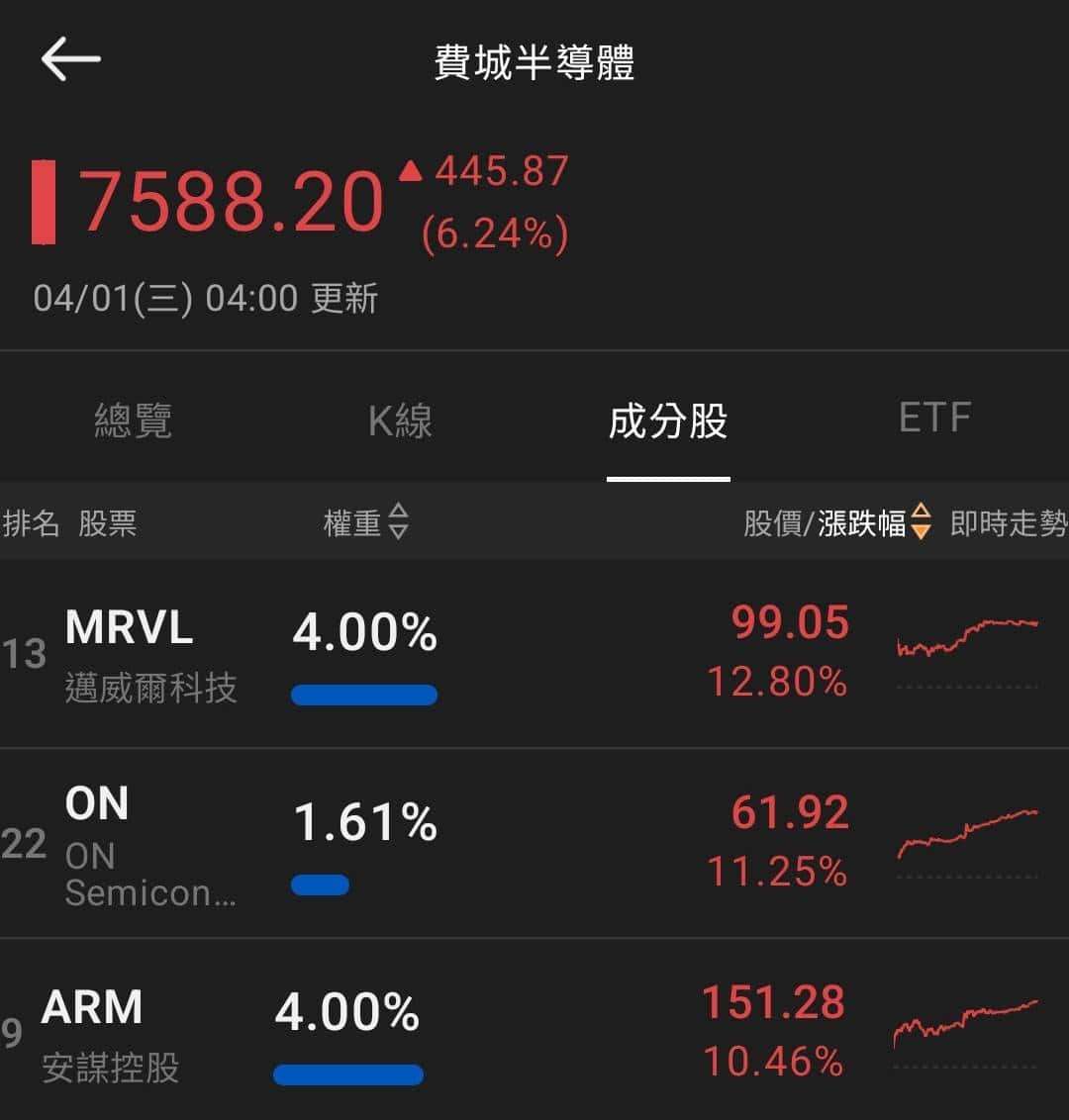Switch to the K線 tab

399,420
